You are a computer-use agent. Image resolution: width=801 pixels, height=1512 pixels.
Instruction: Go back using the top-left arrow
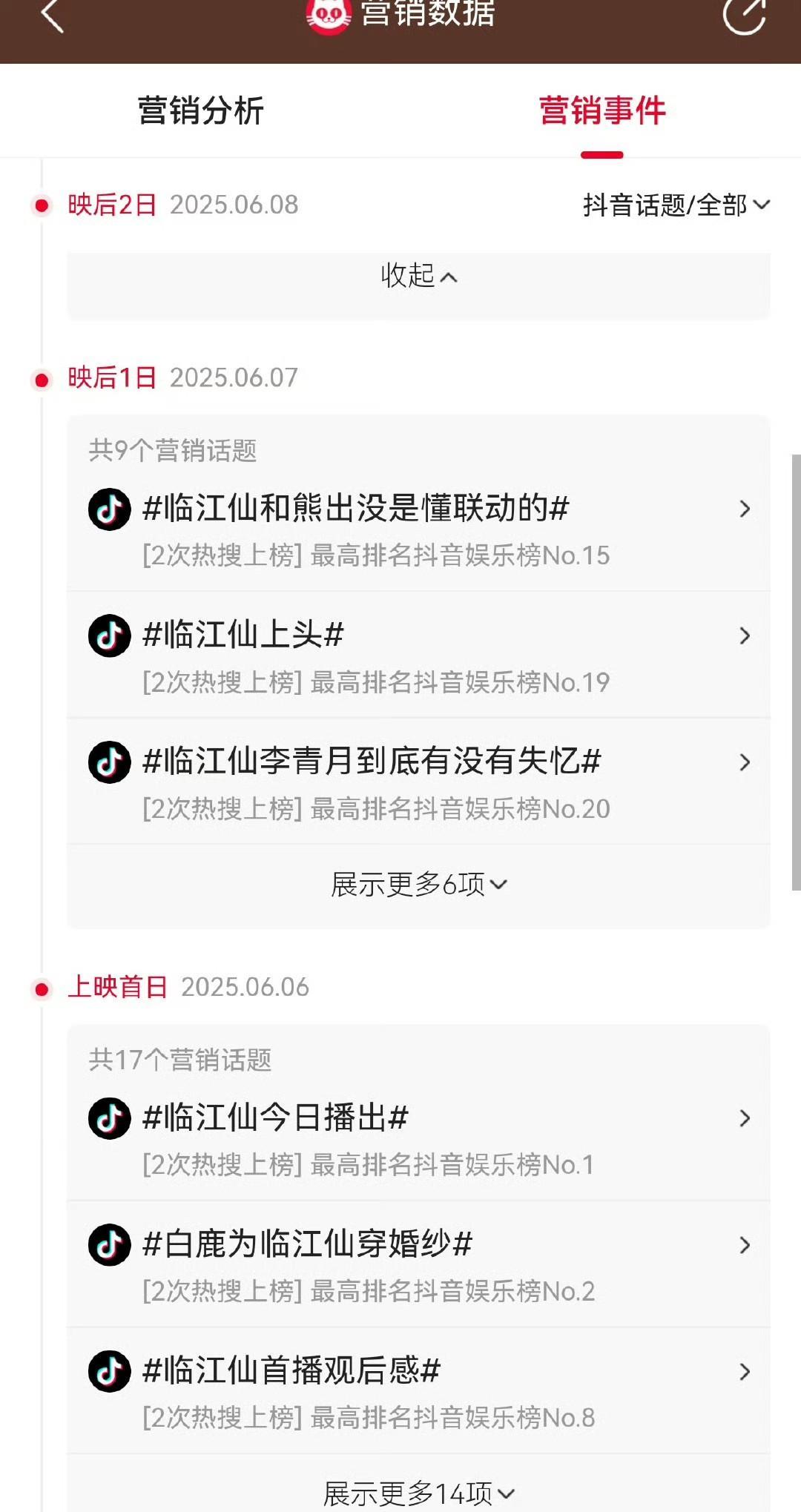(53, 15)
